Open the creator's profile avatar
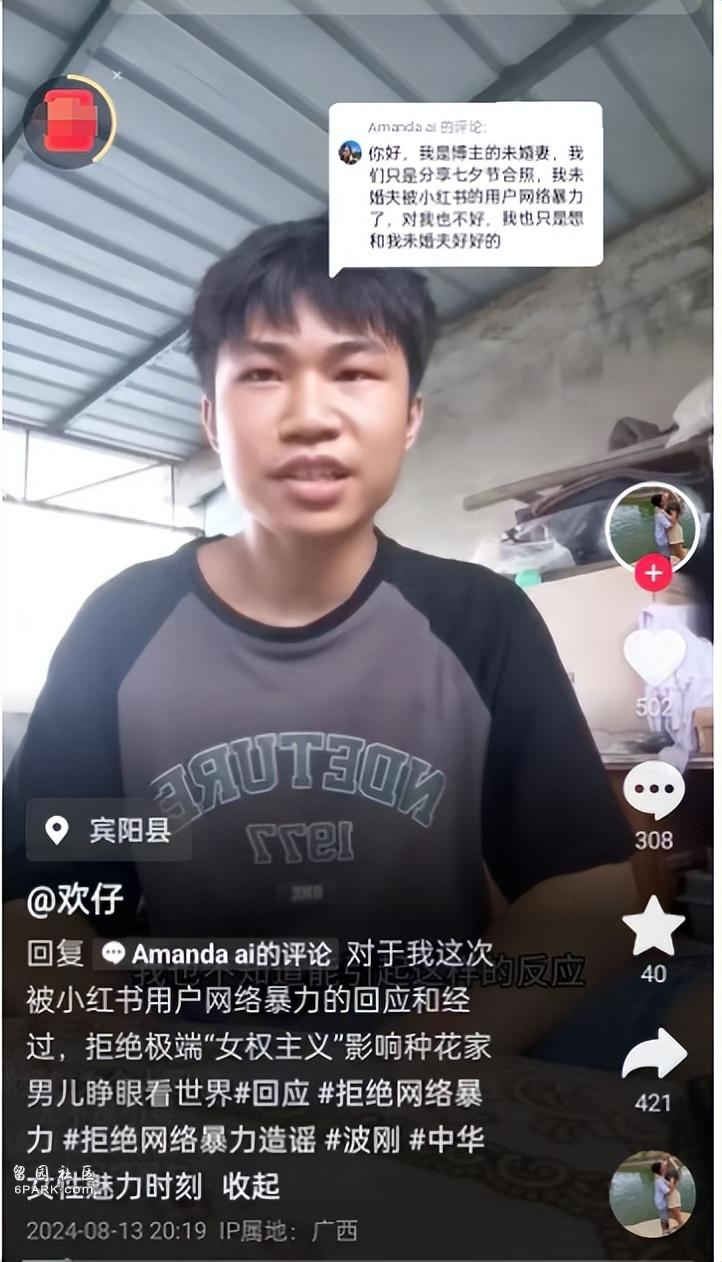The image size is (722, 1262). click(x=651, y=527)
